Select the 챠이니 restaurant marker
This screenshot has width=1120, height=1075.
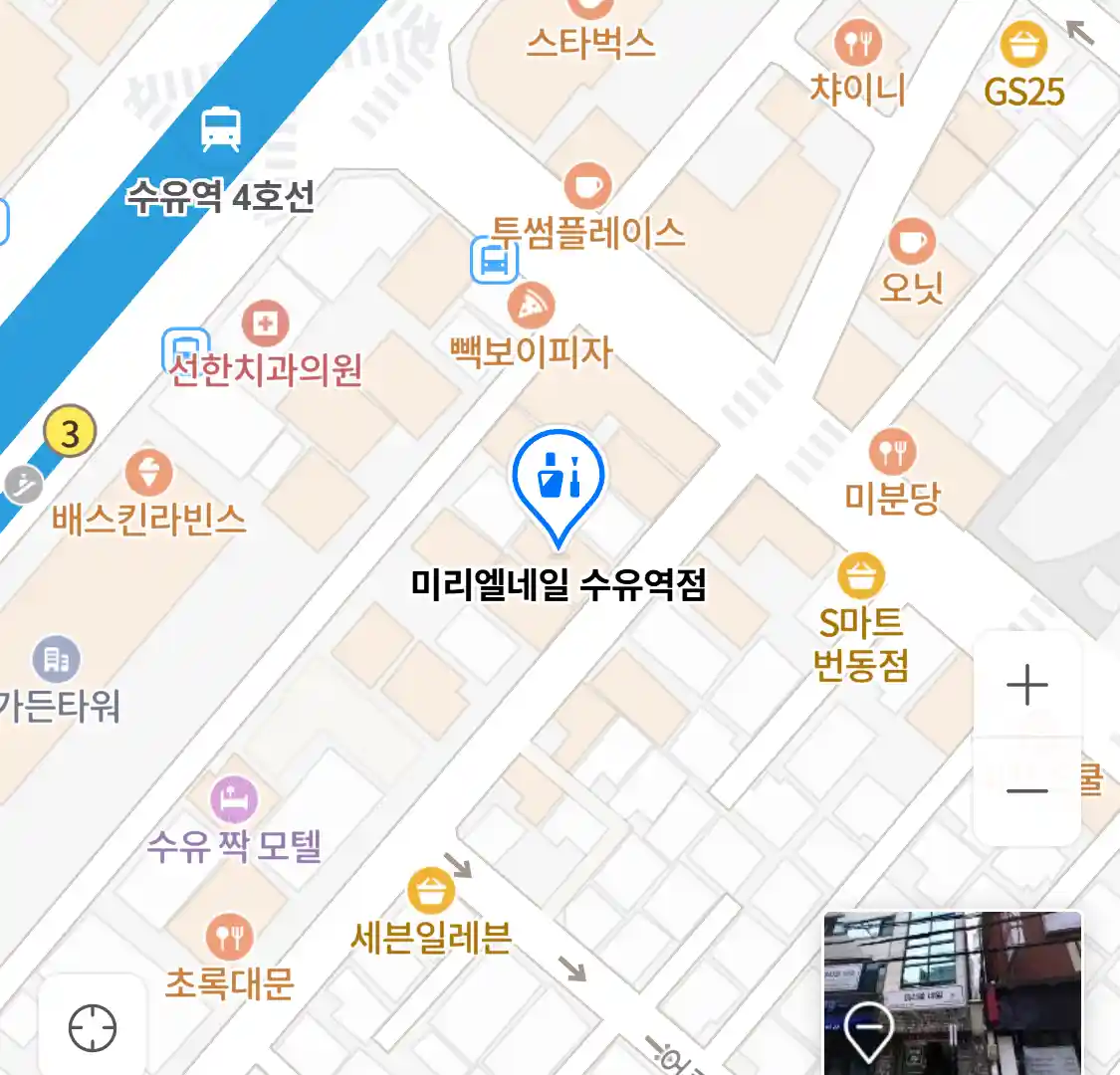tap(857, 43)
